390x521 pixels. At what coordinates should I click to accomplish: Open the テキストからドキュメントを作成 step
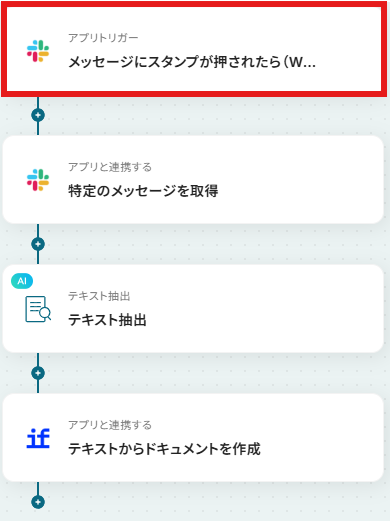[x=193, y=437]
